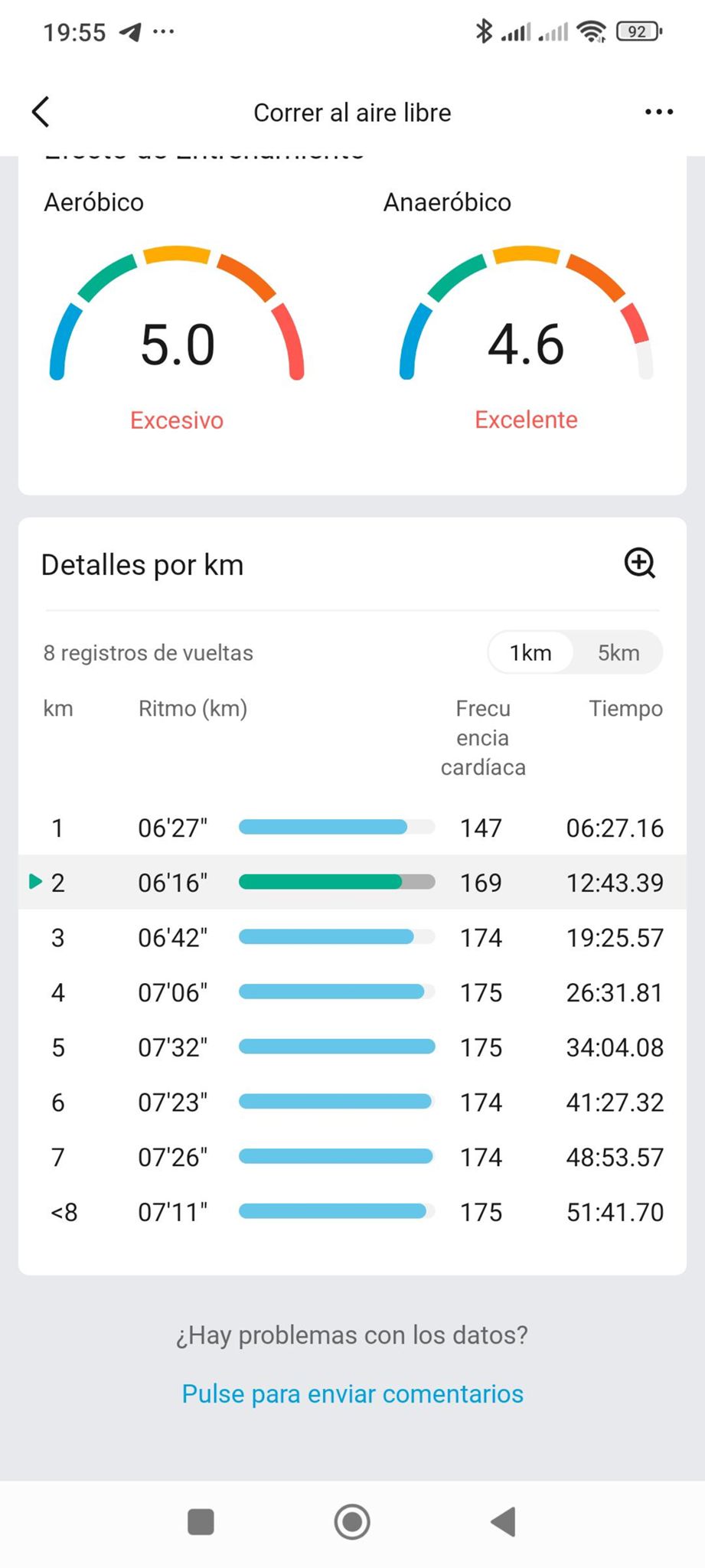Open the three-dot overflow menu
The image size is (705, 1568).
[x=658, y=112]
